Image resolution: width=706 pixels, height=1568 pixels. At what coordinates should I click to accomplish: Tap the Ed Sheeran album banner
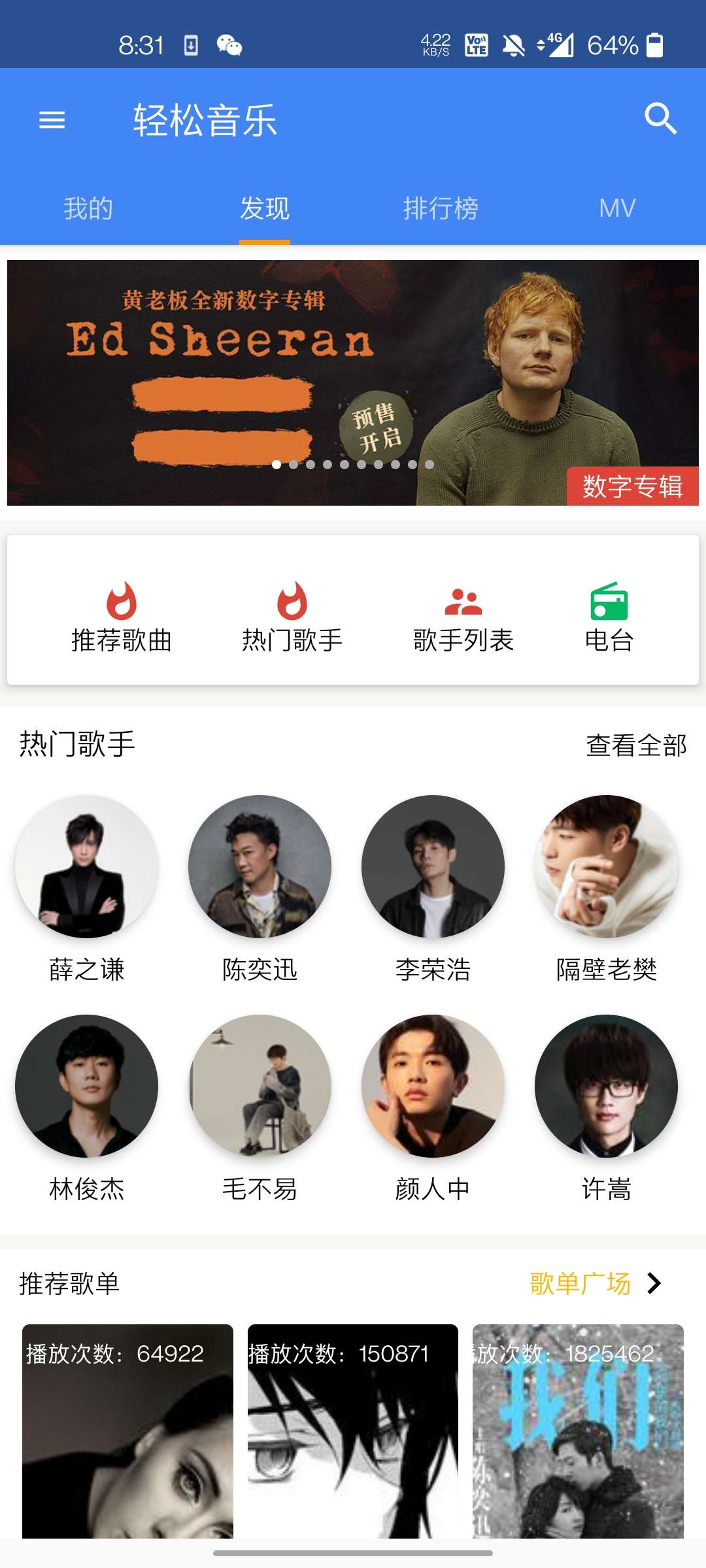353,379
